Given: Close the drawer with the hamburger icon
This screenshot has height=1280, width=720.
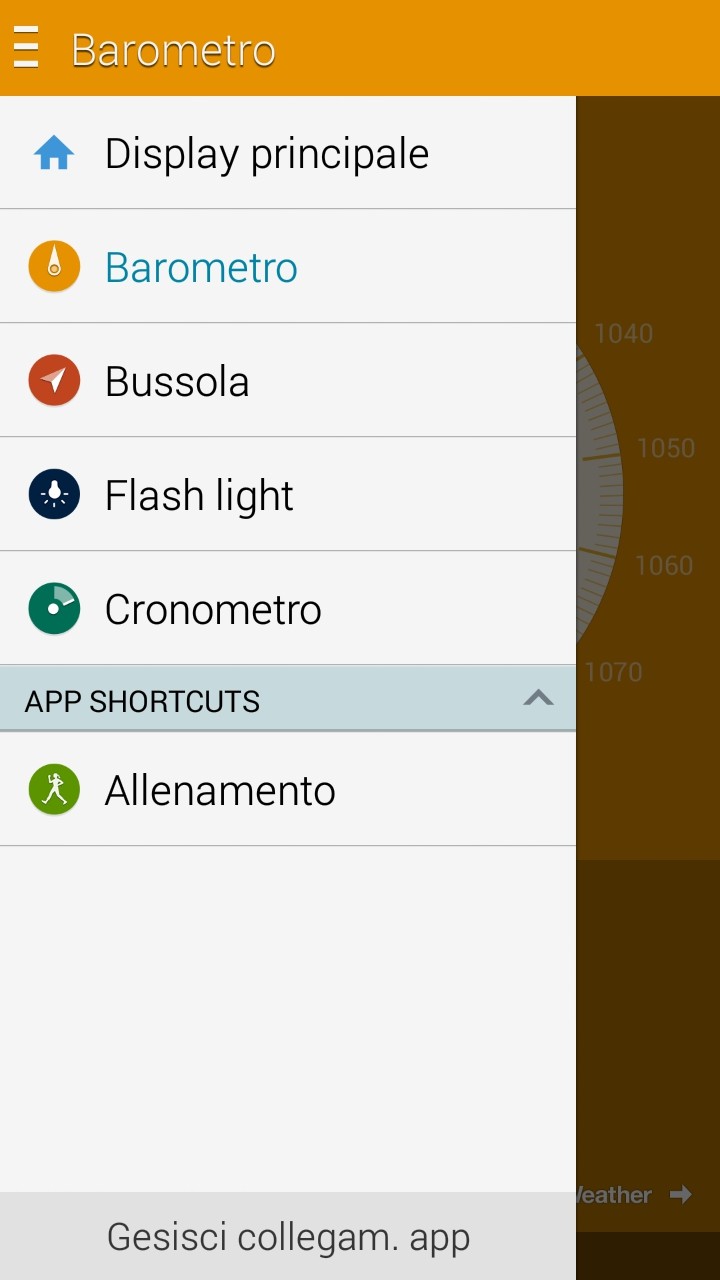Looking at the screenshot, I should coord(26,48).
